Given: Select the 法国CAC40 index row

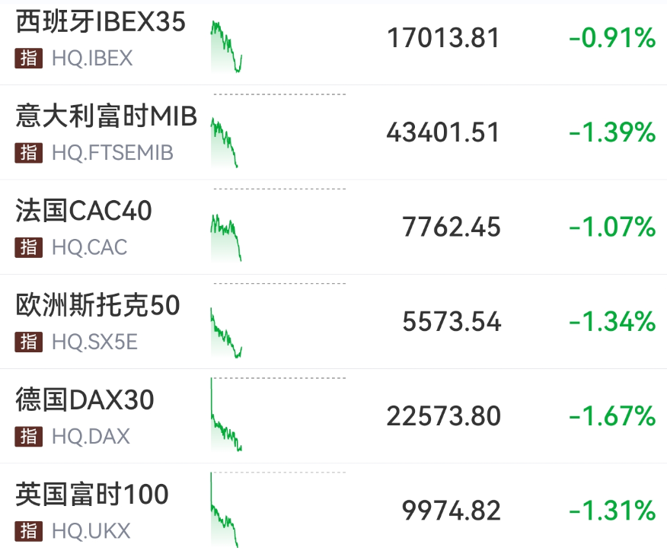Looking at the screenshot, I should click(x=84, y=211).
